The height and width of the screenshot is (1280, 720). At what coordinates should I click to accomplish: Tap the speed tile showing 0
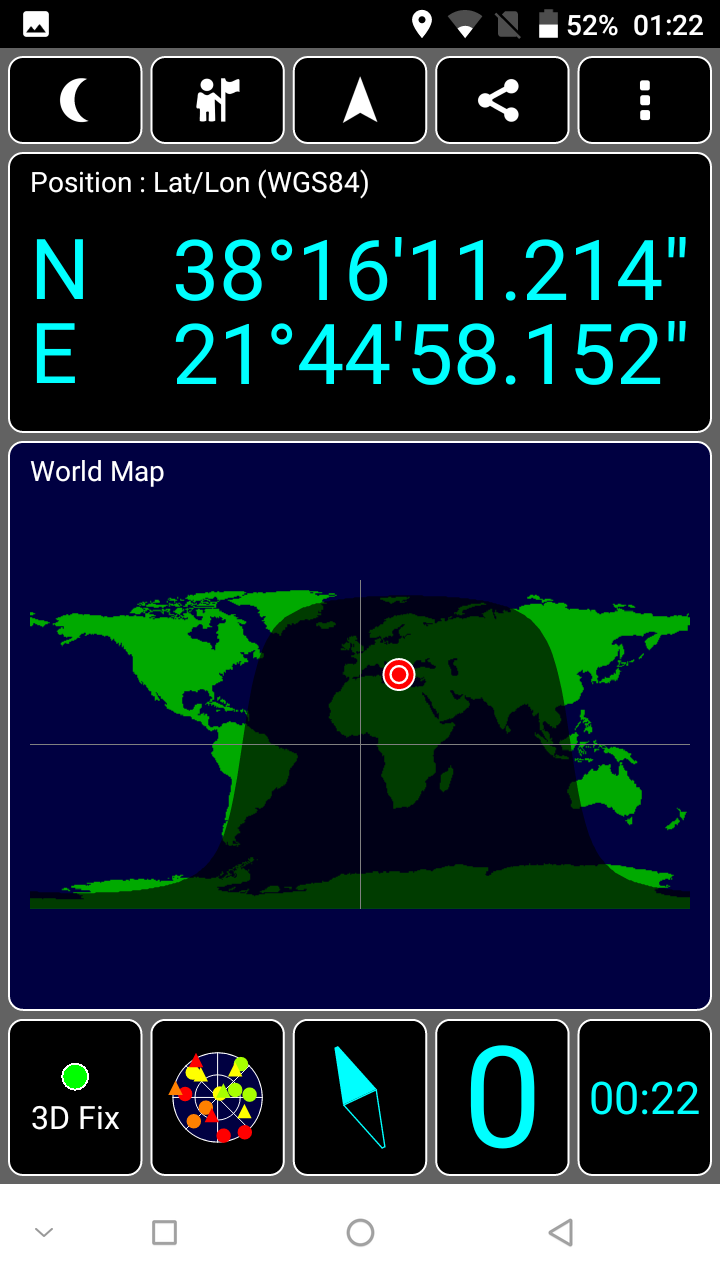[502, 1097]
